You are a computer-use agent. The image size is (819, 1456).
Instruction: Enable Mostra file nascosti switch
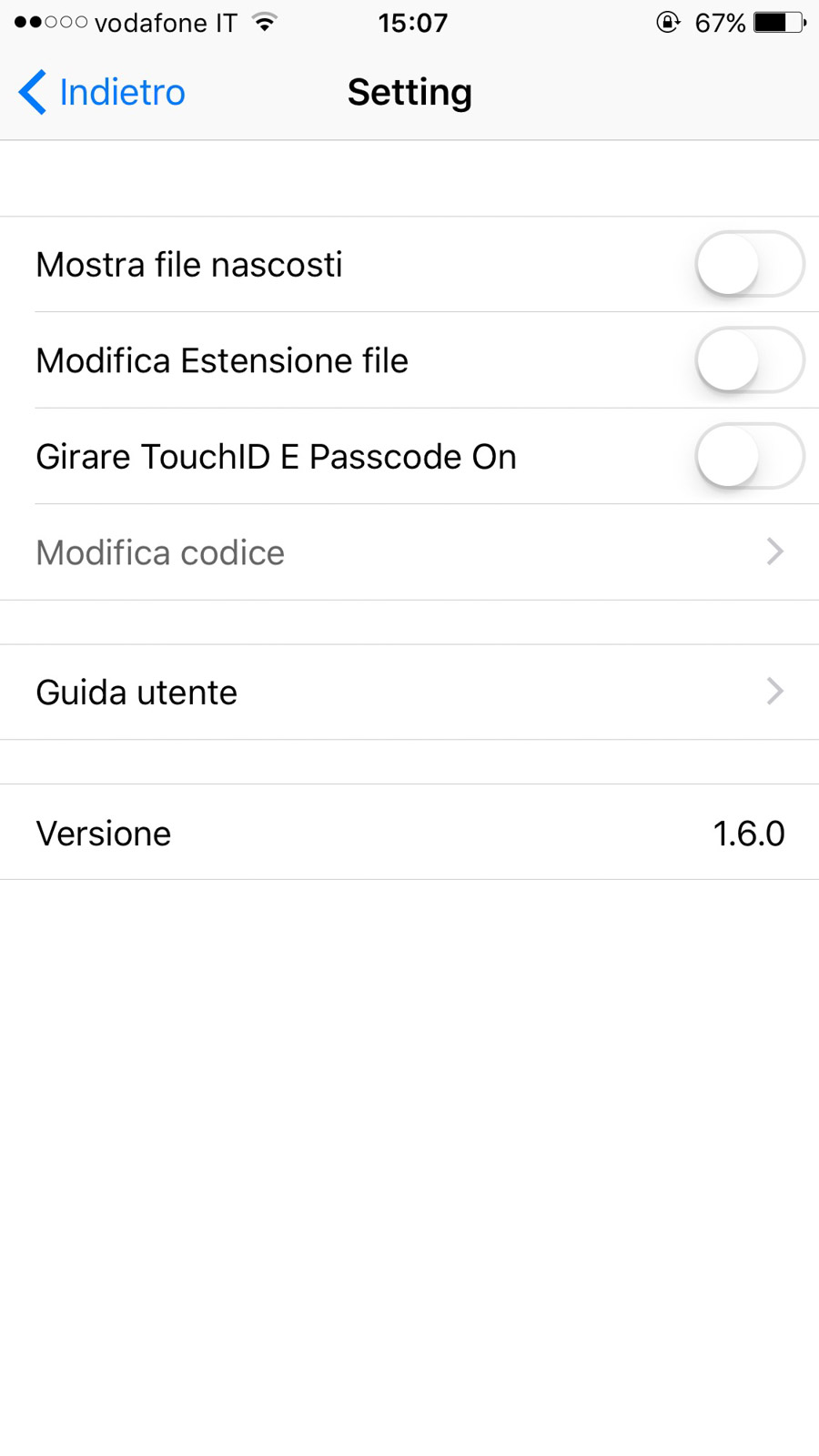(x=749, y=265)
